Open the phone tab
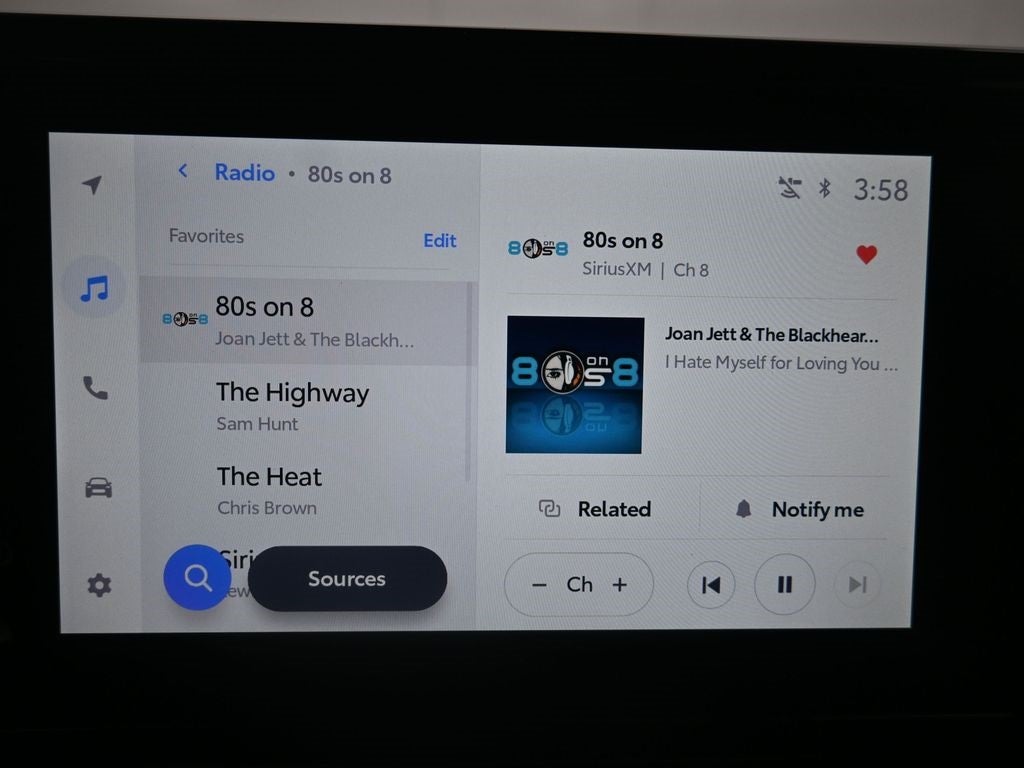Screen dimensions: 1024x768 (x=95, y=388)
